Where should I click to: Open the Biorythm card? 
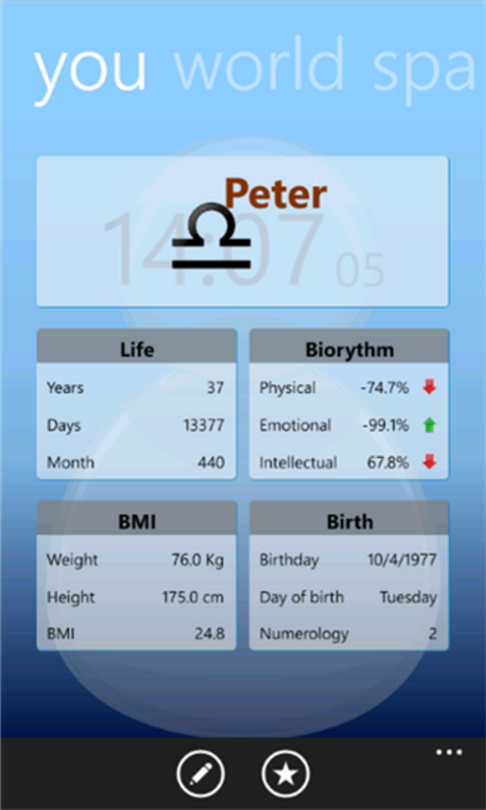[349, 404]
